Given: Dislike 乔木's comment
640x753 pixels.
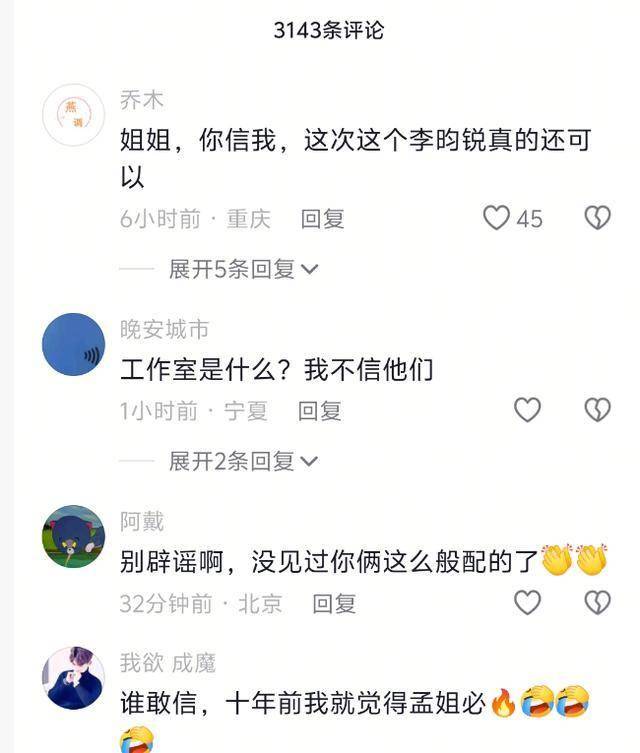Looking at the screenshot, I should click(597, 218).
